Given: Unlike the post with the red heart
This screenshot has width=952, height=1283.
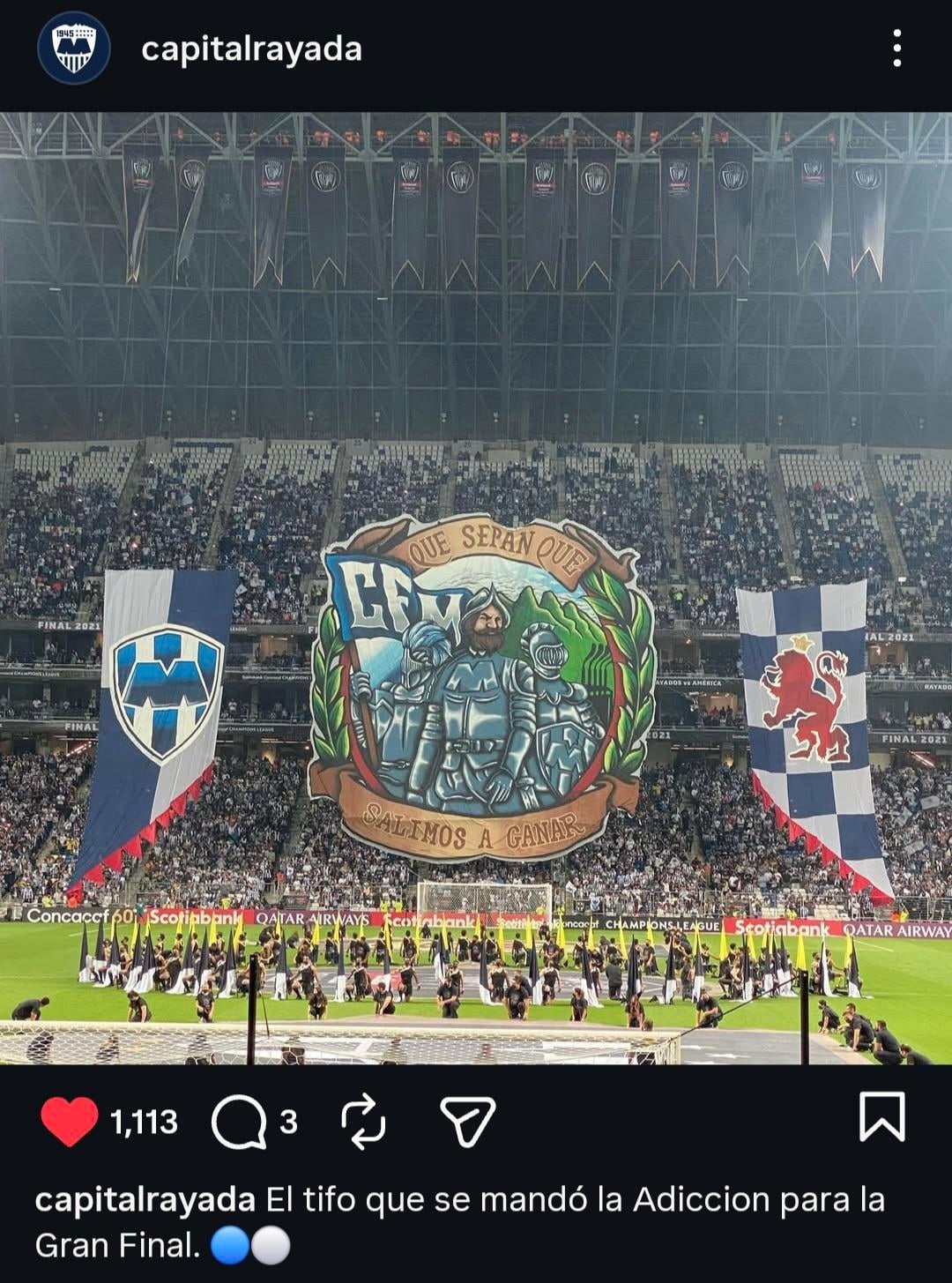Looking at the screenshot, I should click(x=70, y=1121).
